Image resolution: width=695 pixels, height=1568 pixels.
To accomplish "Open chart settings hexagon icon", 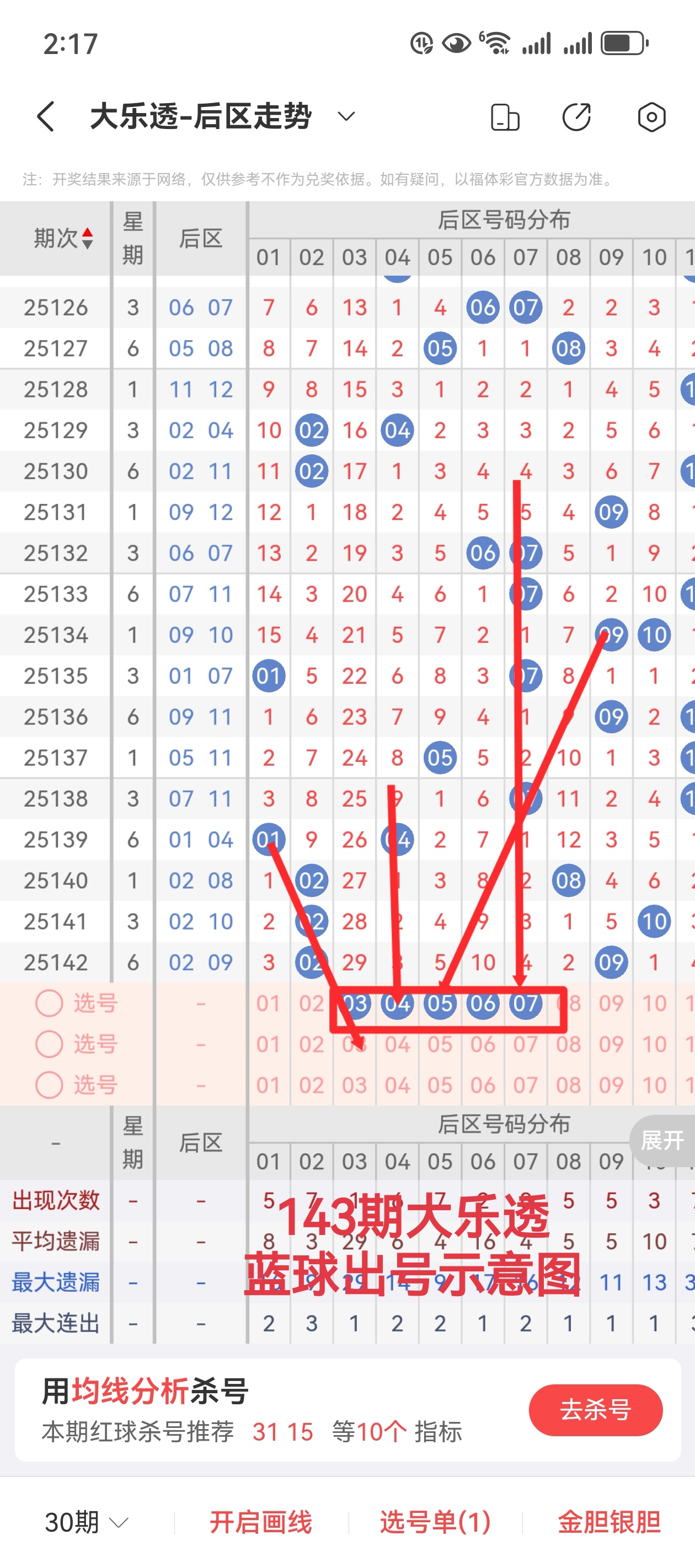I will point(651,117).
